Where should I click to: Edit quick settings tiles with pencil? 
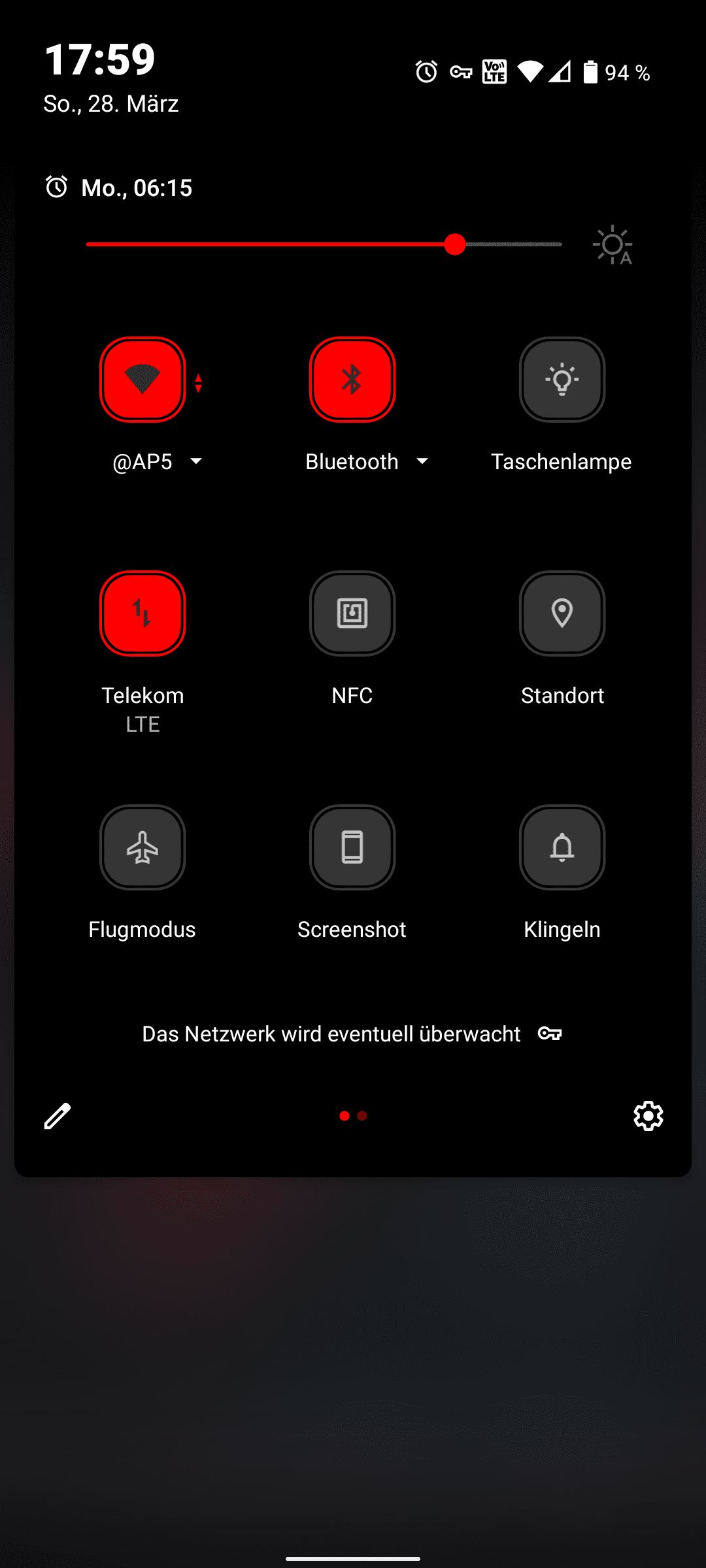pos(58,1116)
